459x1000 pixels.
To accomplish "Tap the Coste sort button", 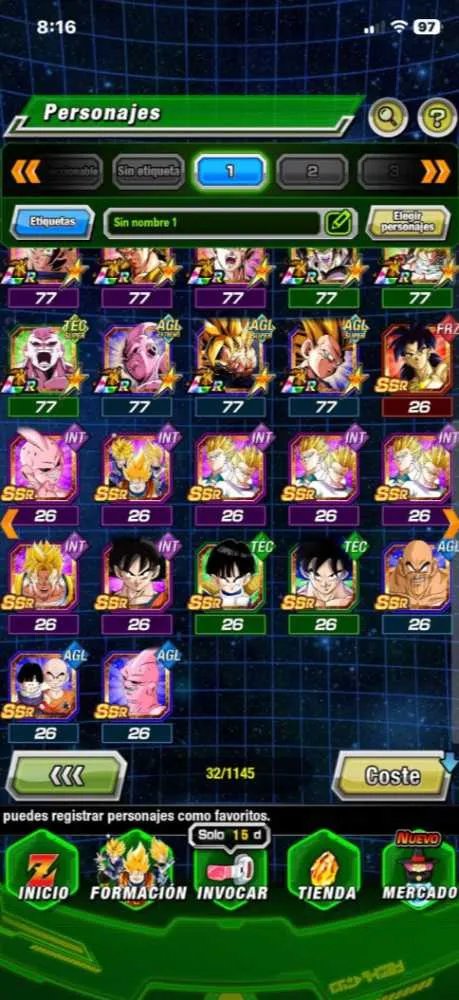I will (392, 776).
